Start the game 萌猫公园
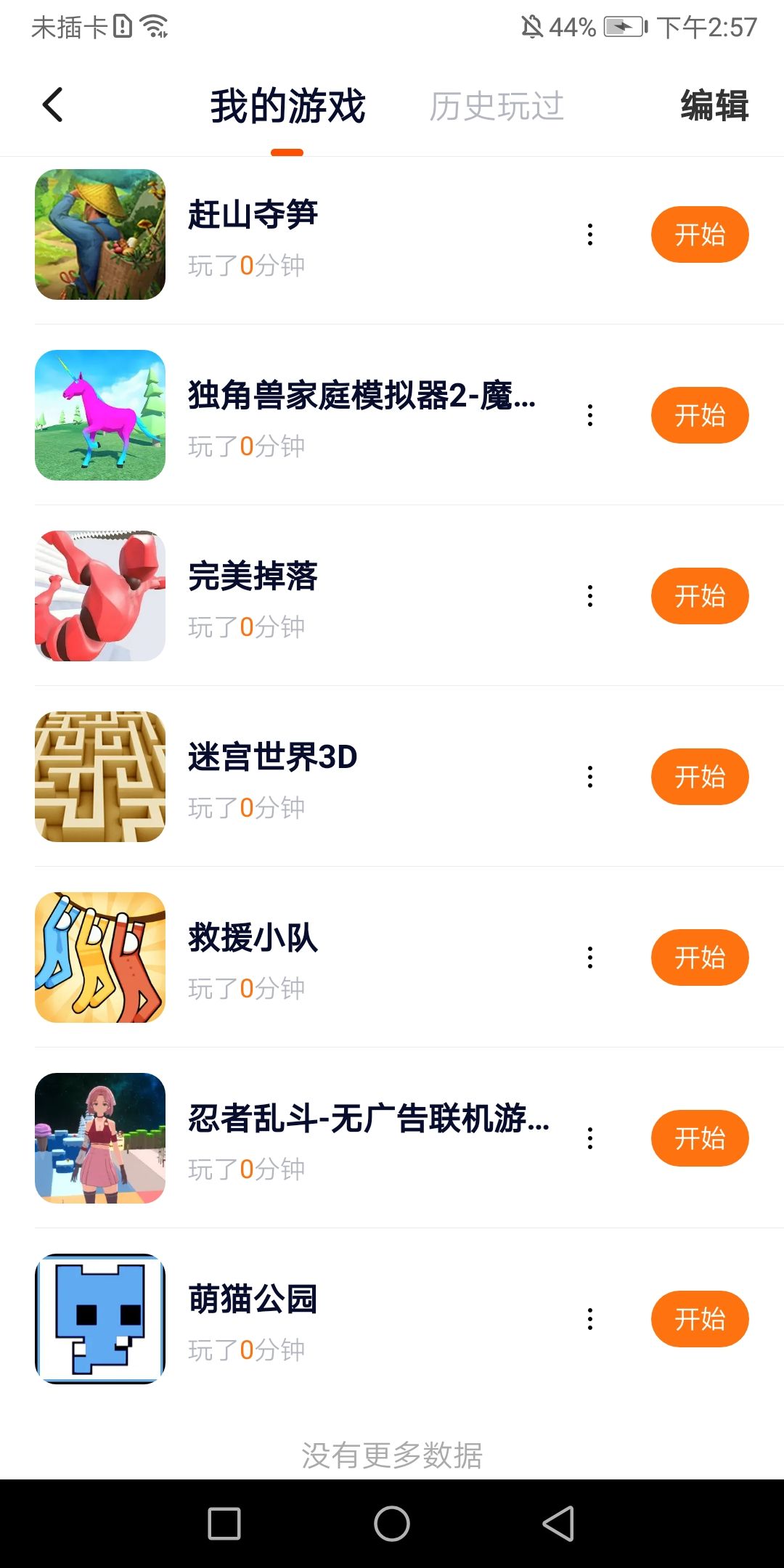 [x=699, y=1319]
